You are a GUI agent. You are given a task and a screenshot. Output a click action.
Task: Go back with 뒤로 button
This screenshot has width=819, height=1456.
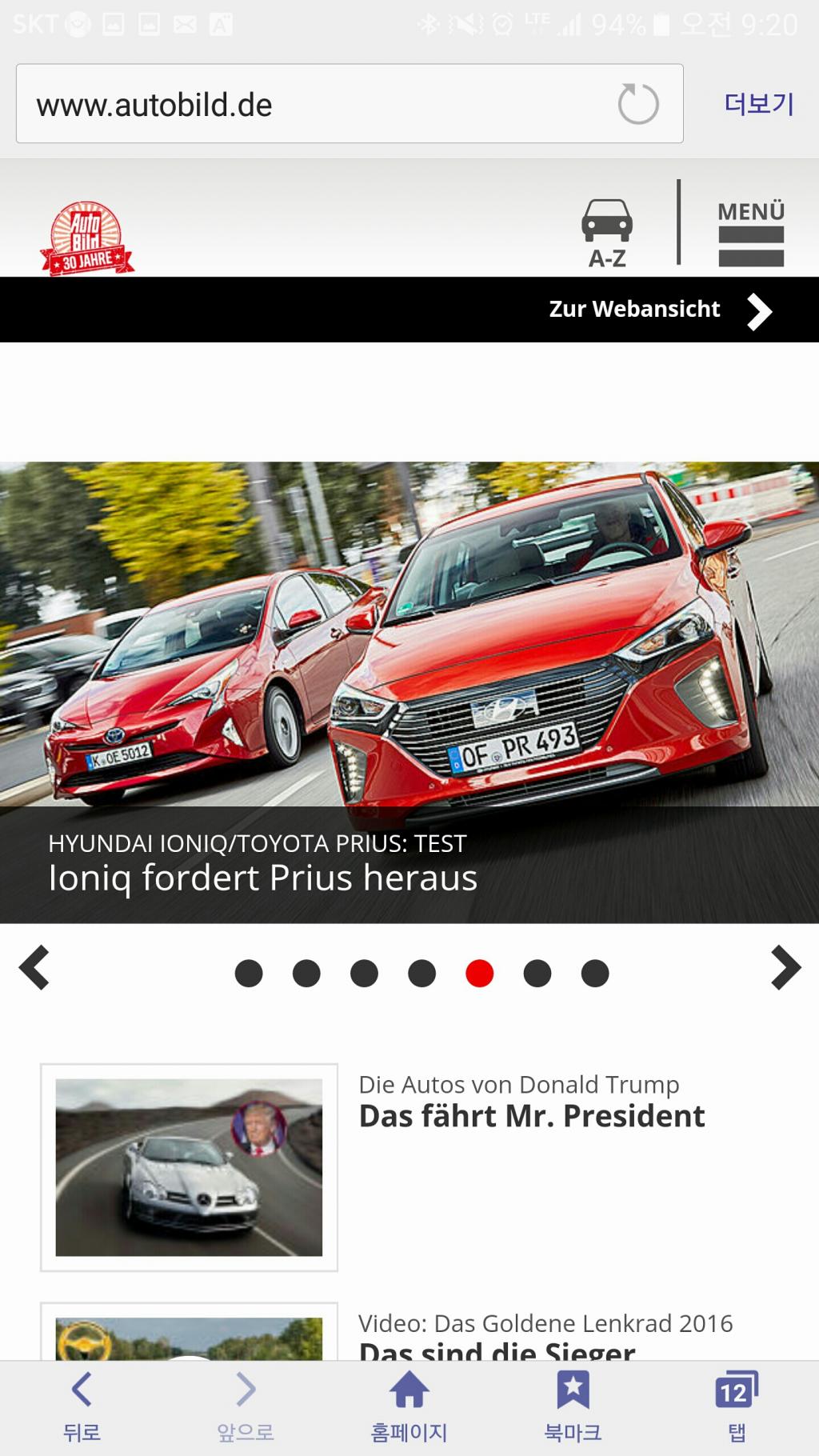click(82, 1406)
